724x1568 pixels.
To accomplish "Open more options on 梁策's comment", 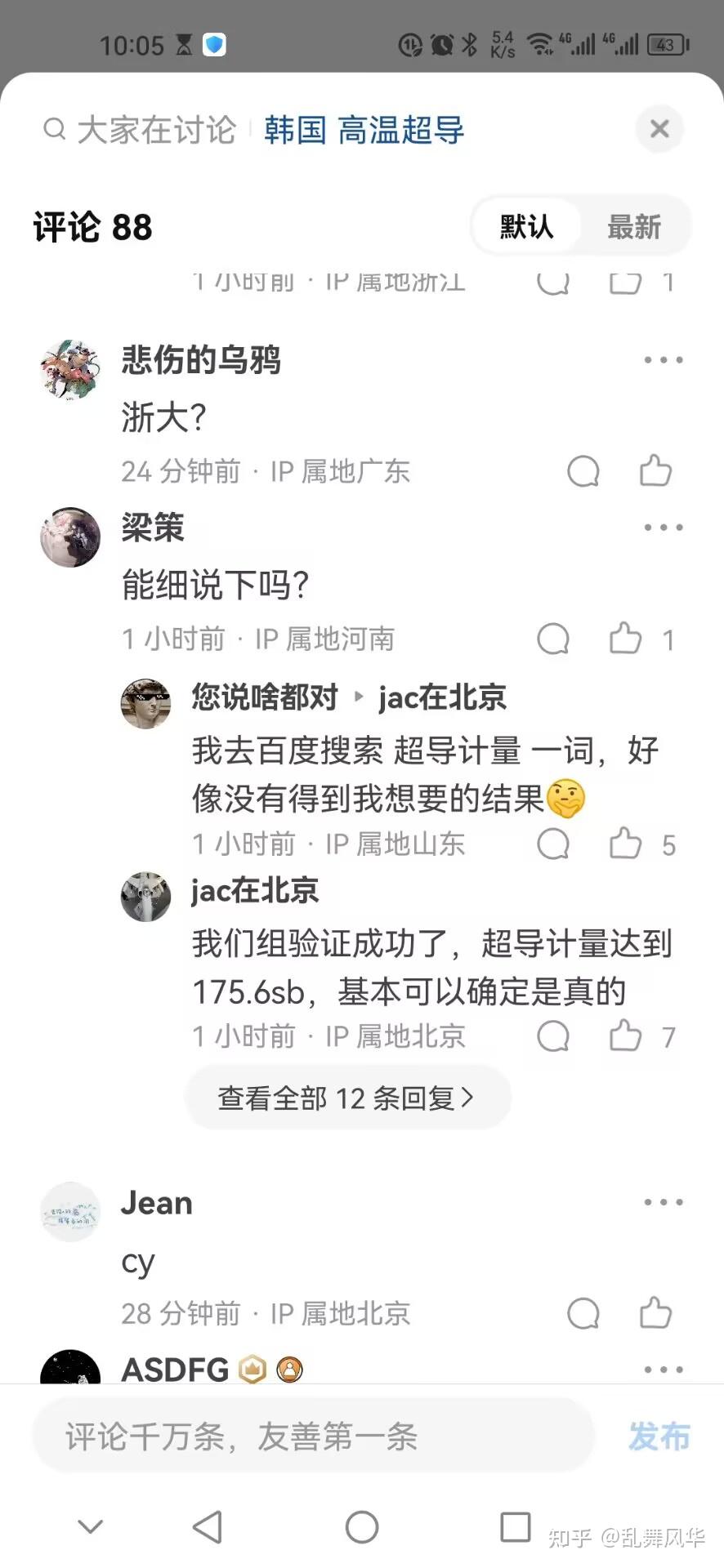I will pos(663,528).
